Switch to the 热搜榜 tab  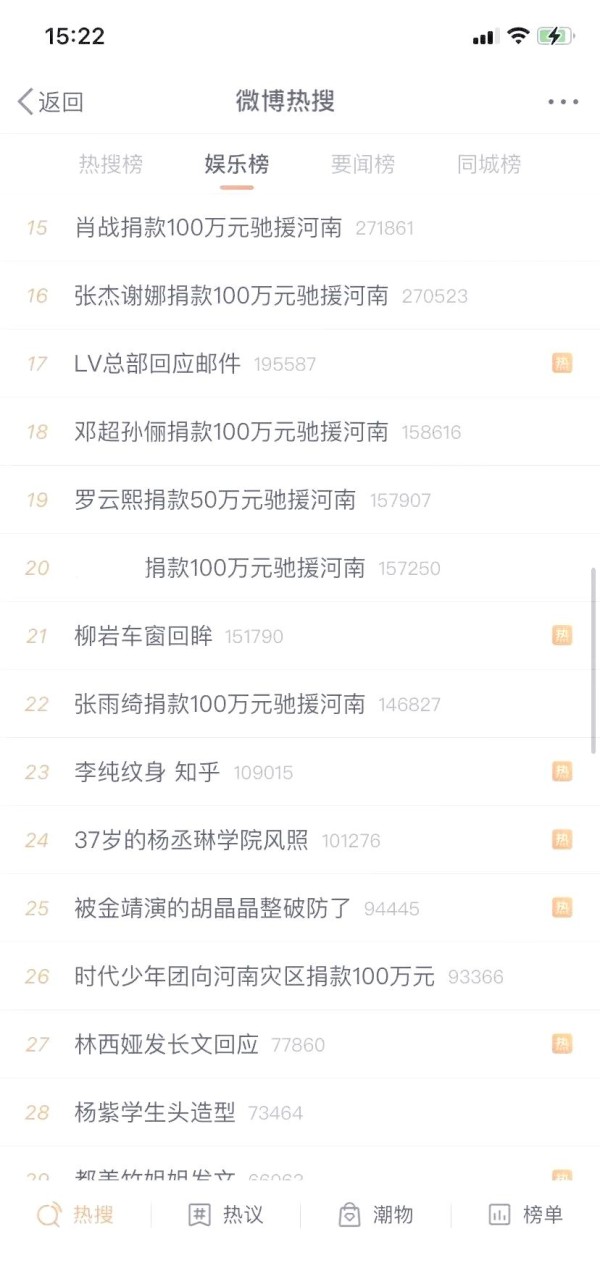111,165
